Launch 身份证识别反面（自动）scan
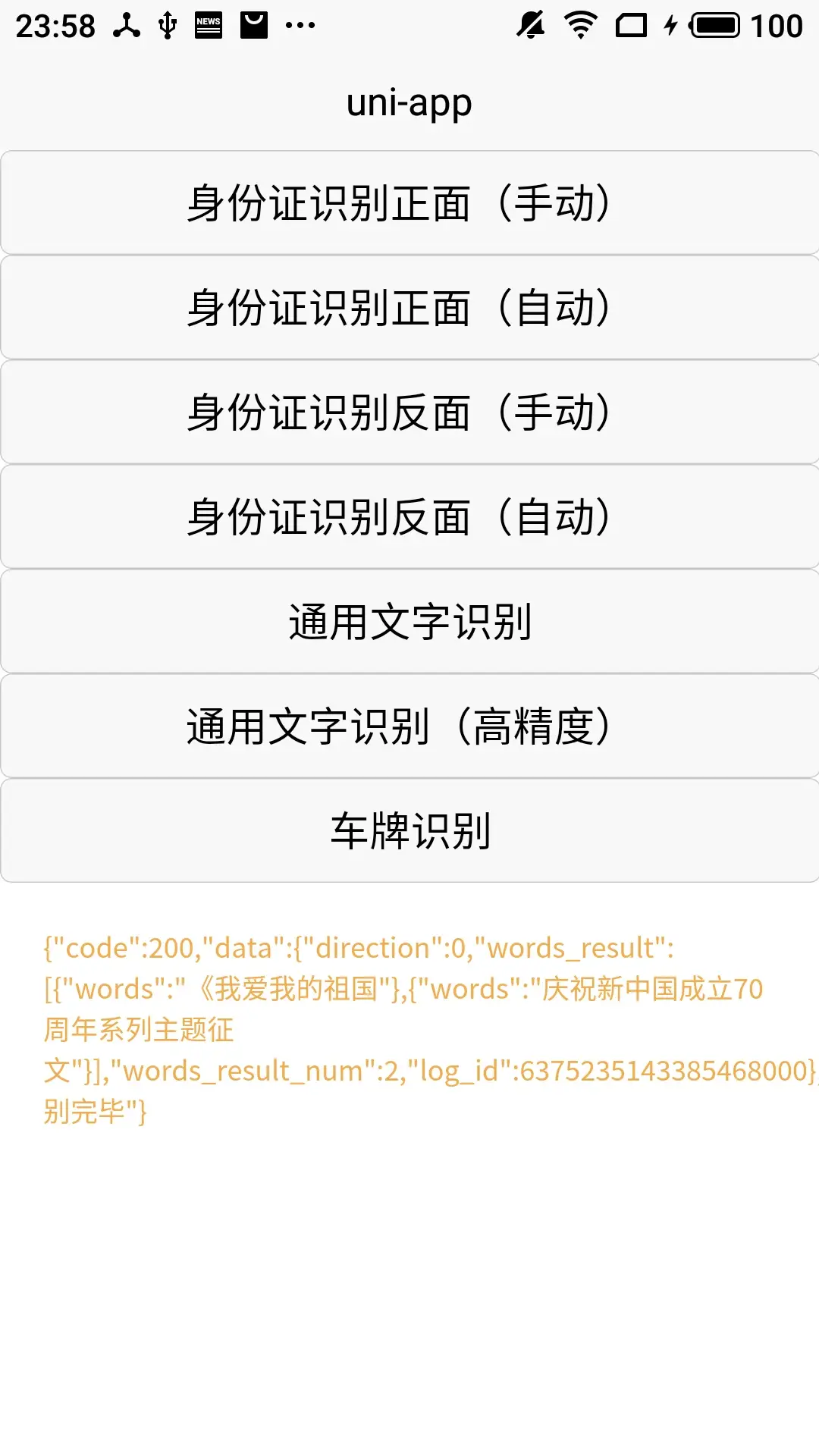819x1456 pixels. click(409, 516)
